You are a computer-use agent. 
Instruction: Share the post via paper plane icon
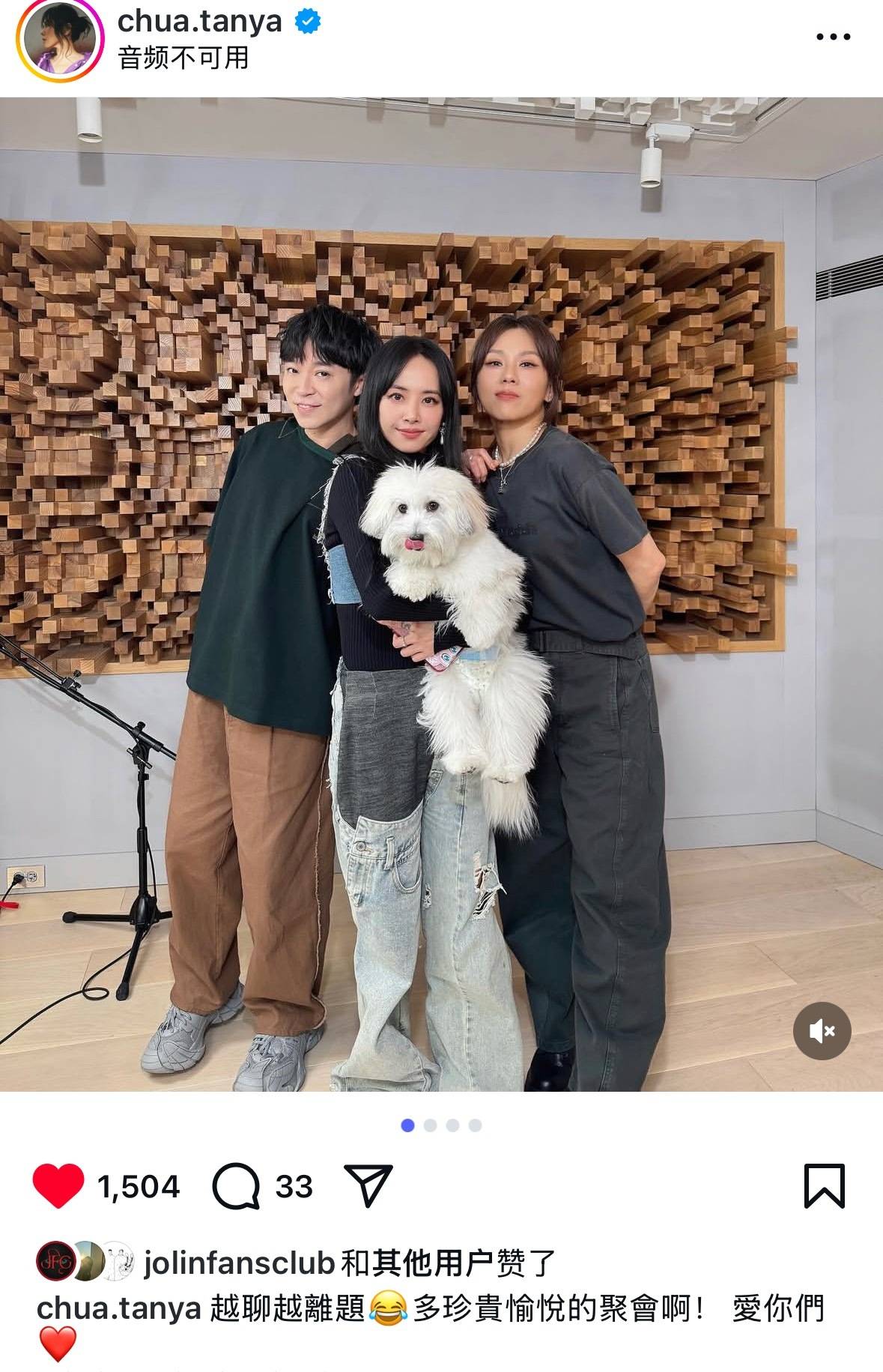click(367, 1185)
